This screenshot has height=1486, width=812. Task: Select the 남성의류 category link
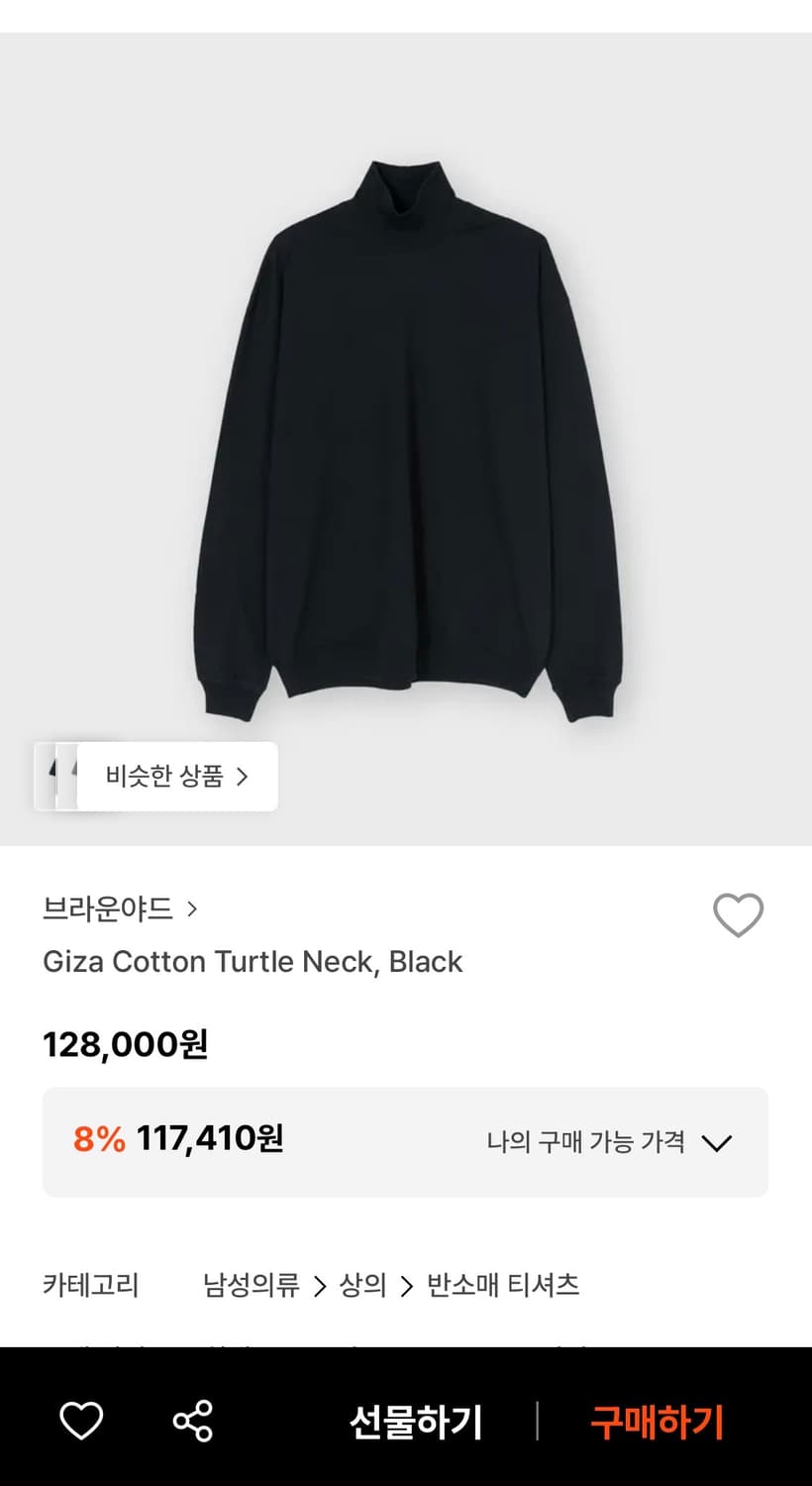[249, 1284]
